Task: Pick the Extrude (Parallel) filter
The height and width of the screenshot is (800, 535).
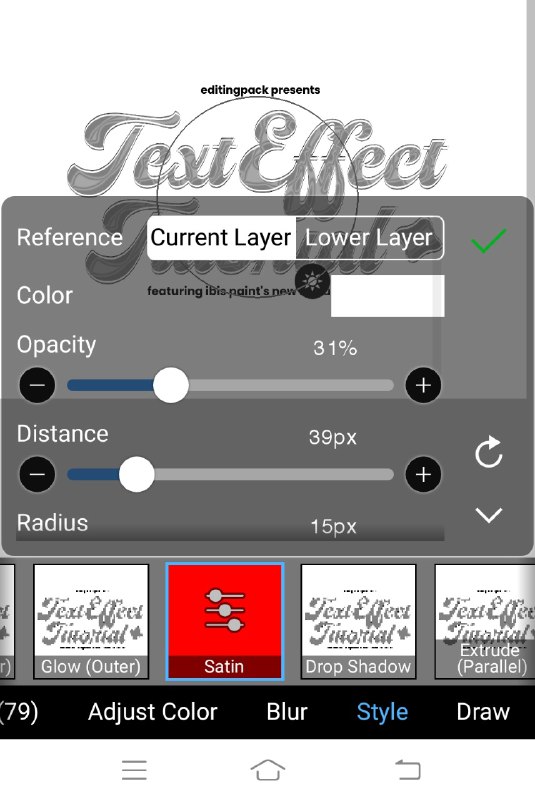Action: pos(483,621)
